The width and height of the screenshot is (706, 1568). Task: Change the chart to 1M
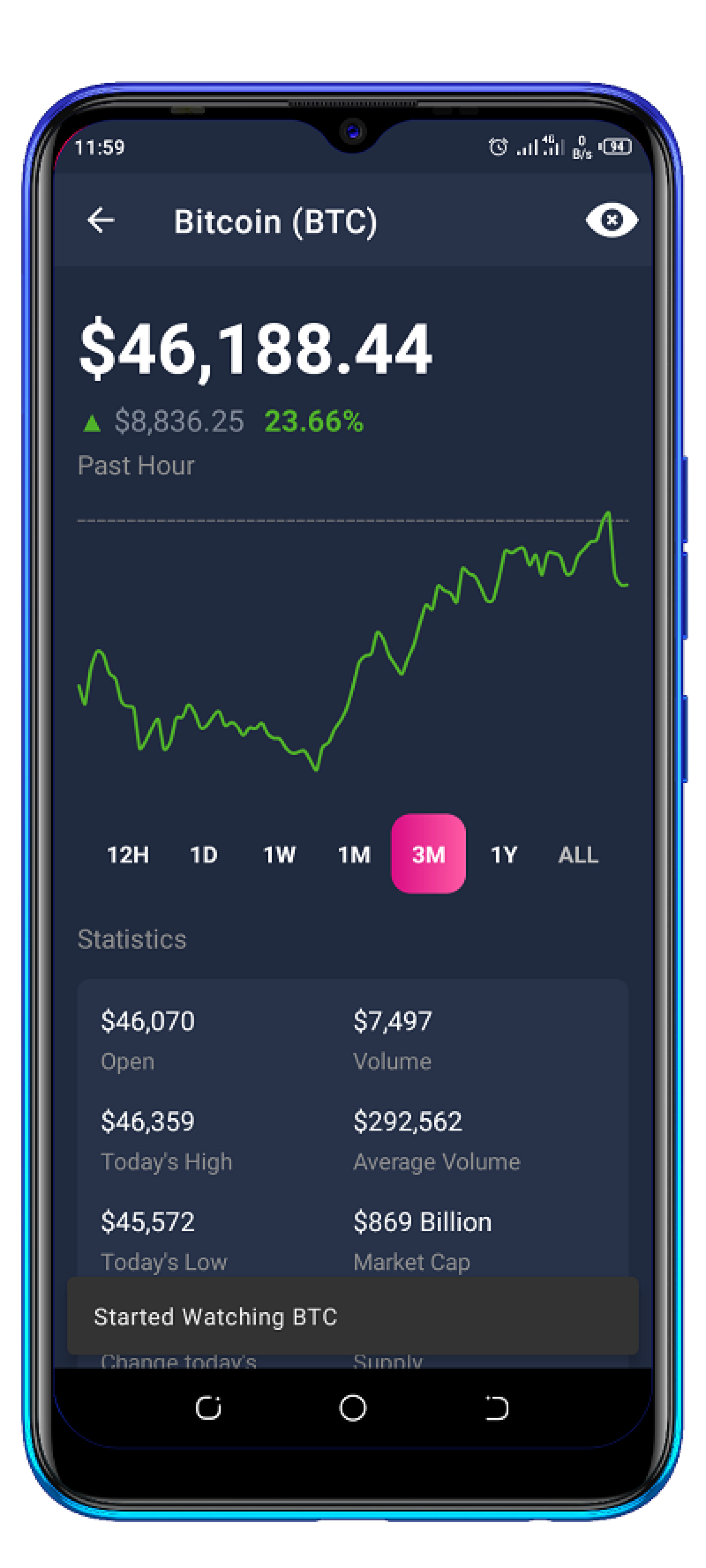click(x=354, y=855)
